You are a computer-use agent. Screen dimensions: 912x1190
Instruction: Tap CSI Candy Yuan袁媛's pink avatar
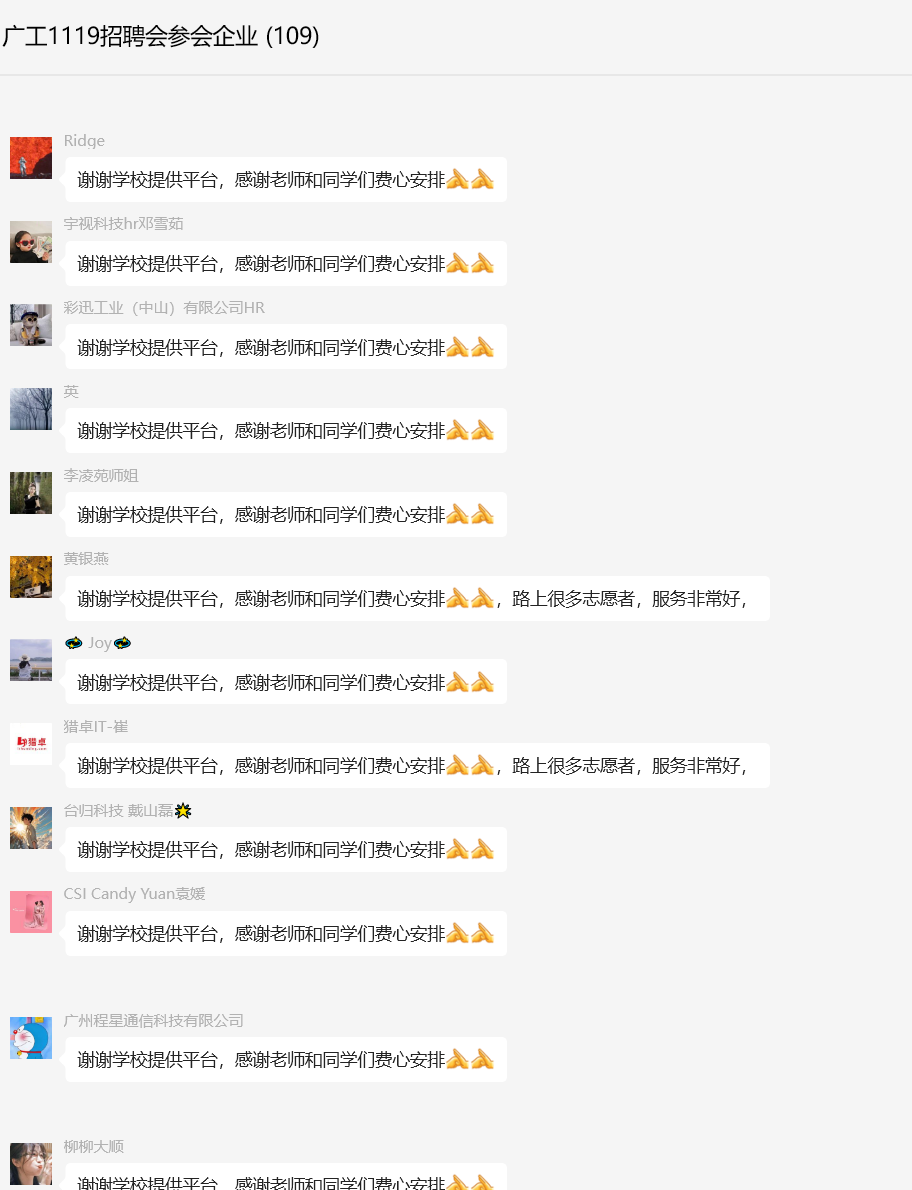click(31, 912)
